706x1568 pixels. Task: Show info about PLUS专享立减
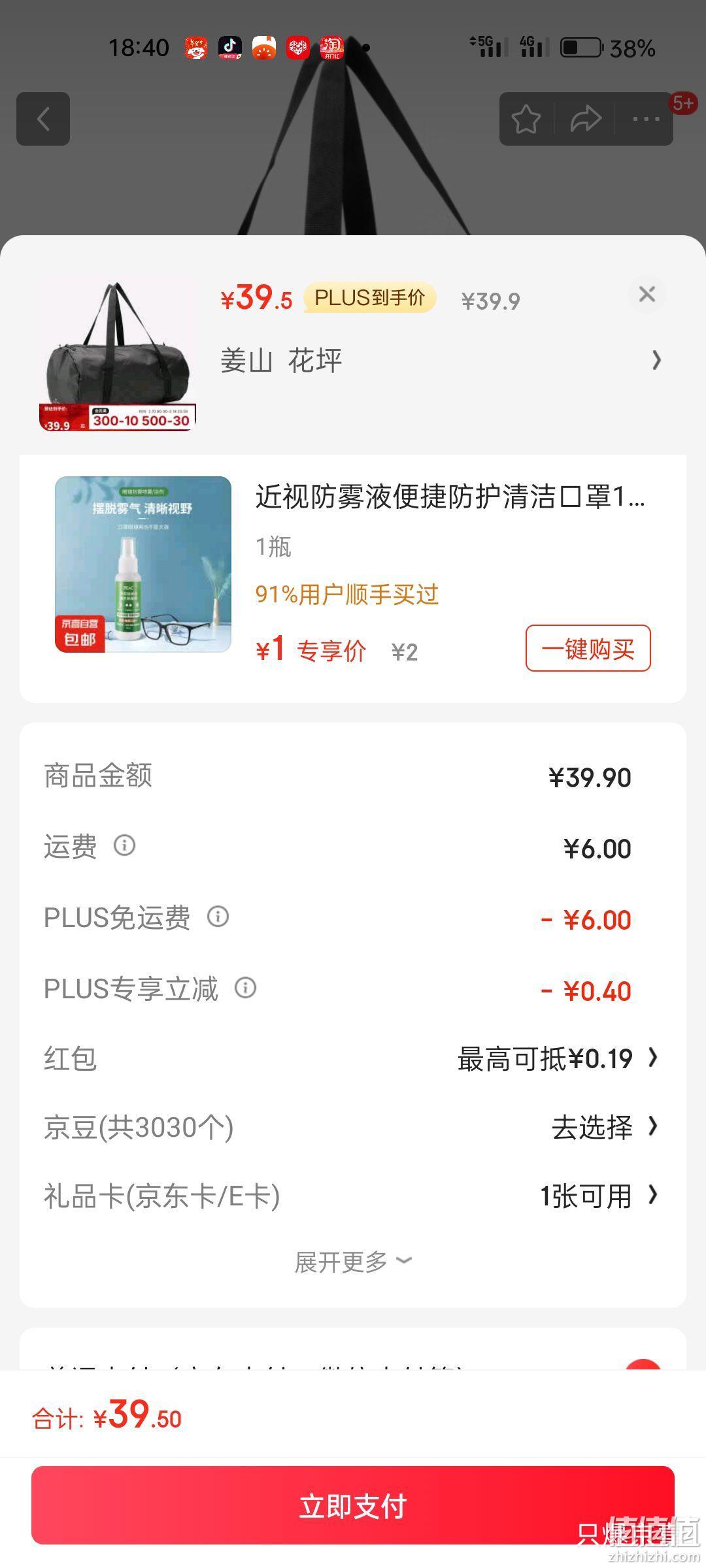pyautogui.click(x=246, y=987)
